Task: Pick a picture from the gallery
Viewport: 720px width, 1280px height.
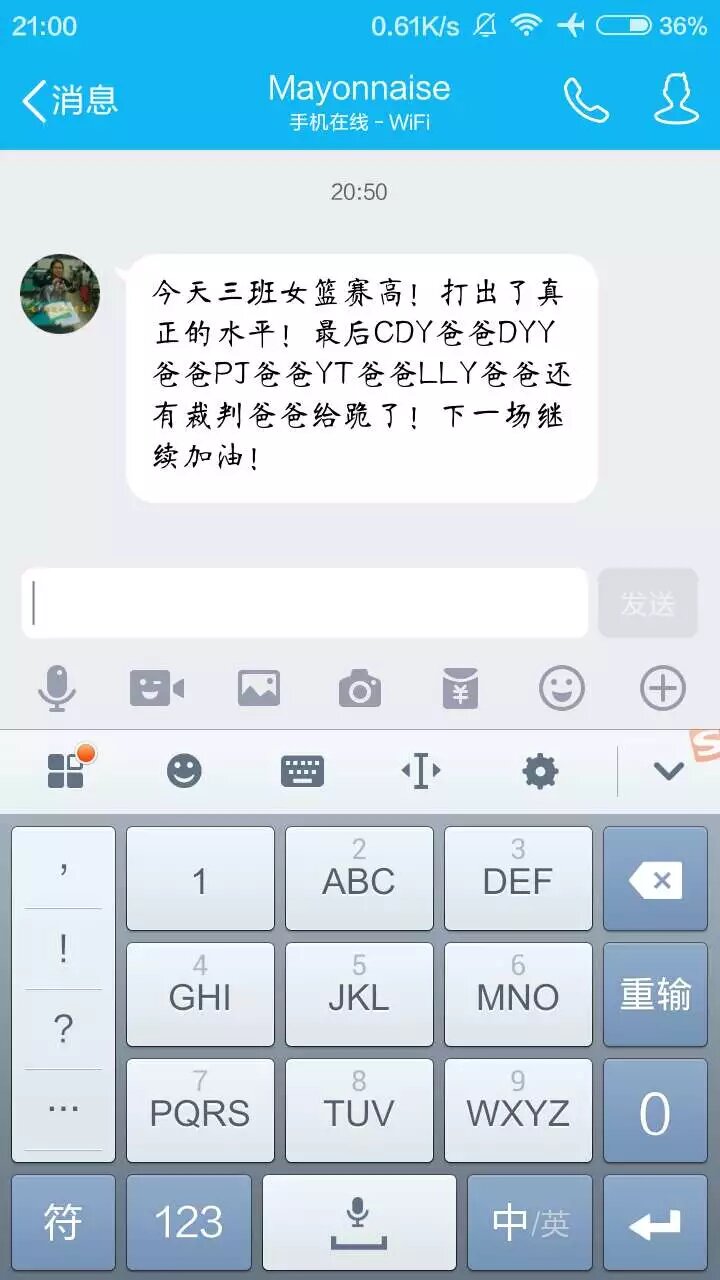Action: point(258,688)
